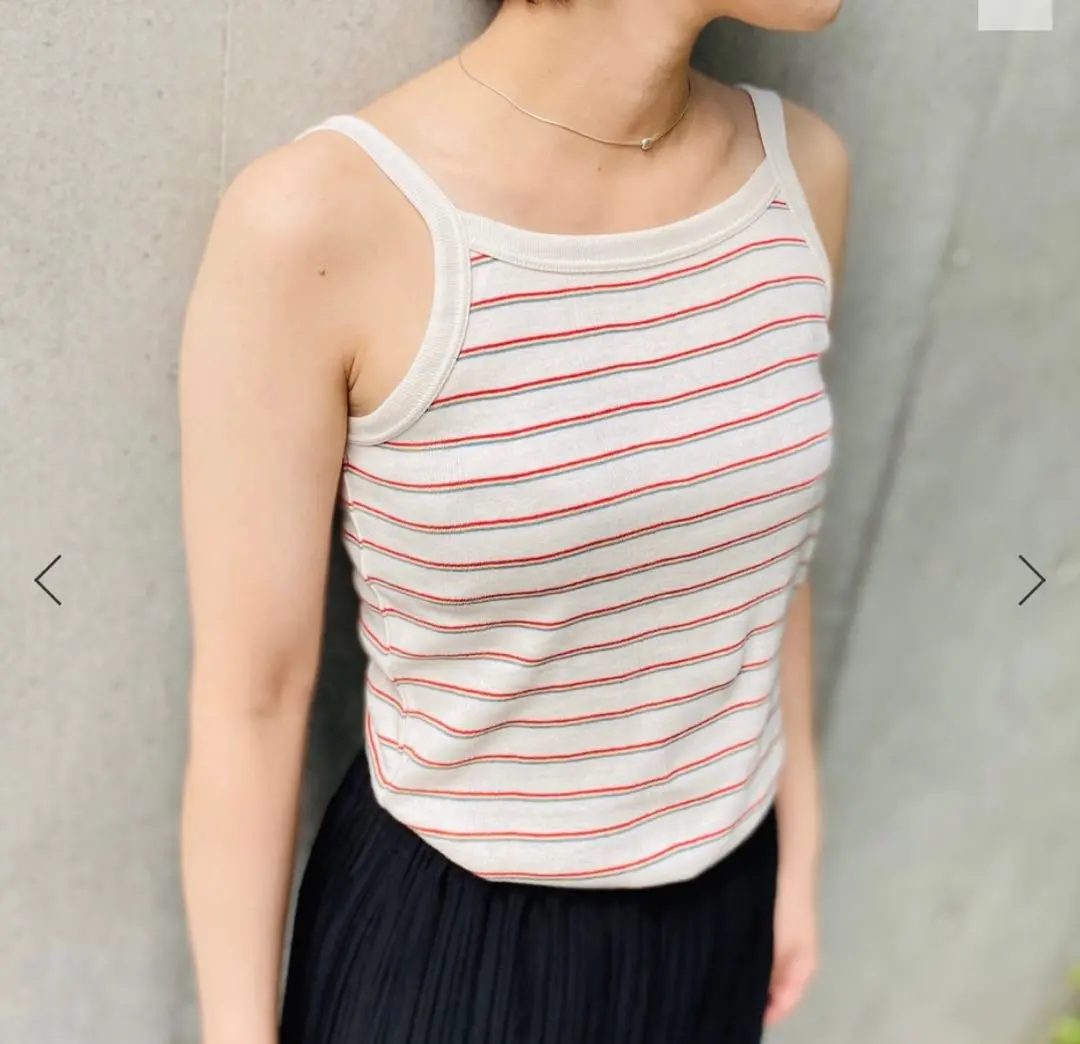Go to the previous product photo
Screen dimensions: 1080x1044
[48, 580]
